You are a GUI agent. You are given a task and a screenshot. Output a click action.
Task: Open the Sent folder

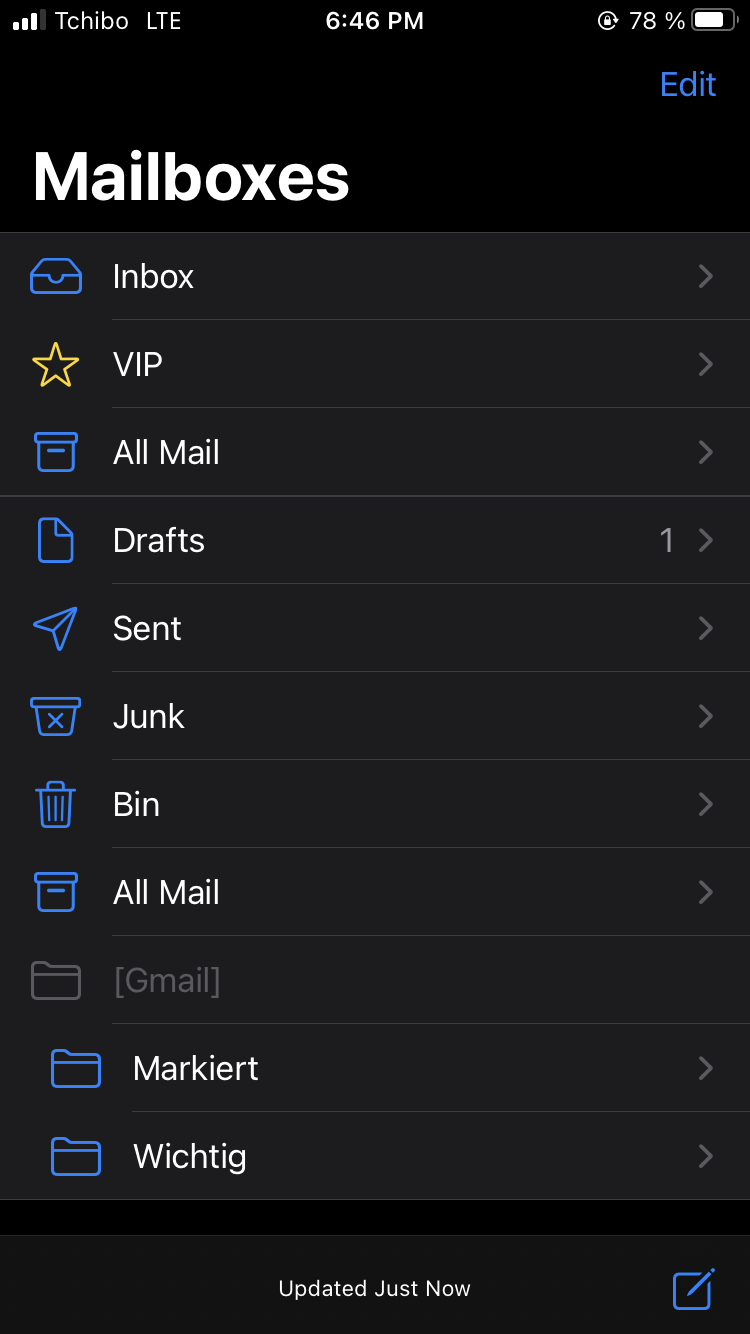click(x=375, y=628)
